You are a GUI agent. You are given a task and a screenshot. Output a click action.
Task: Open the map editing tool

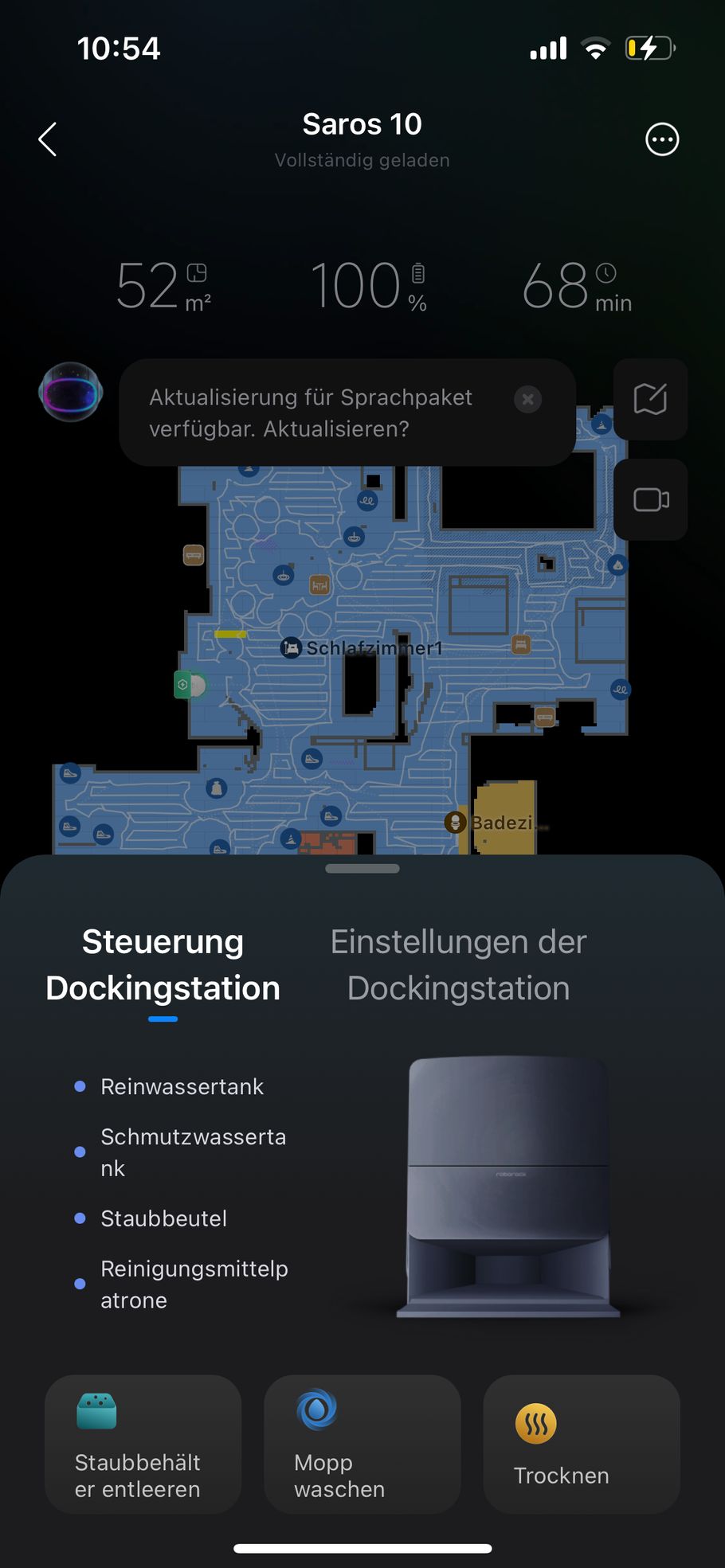[650, 400]
